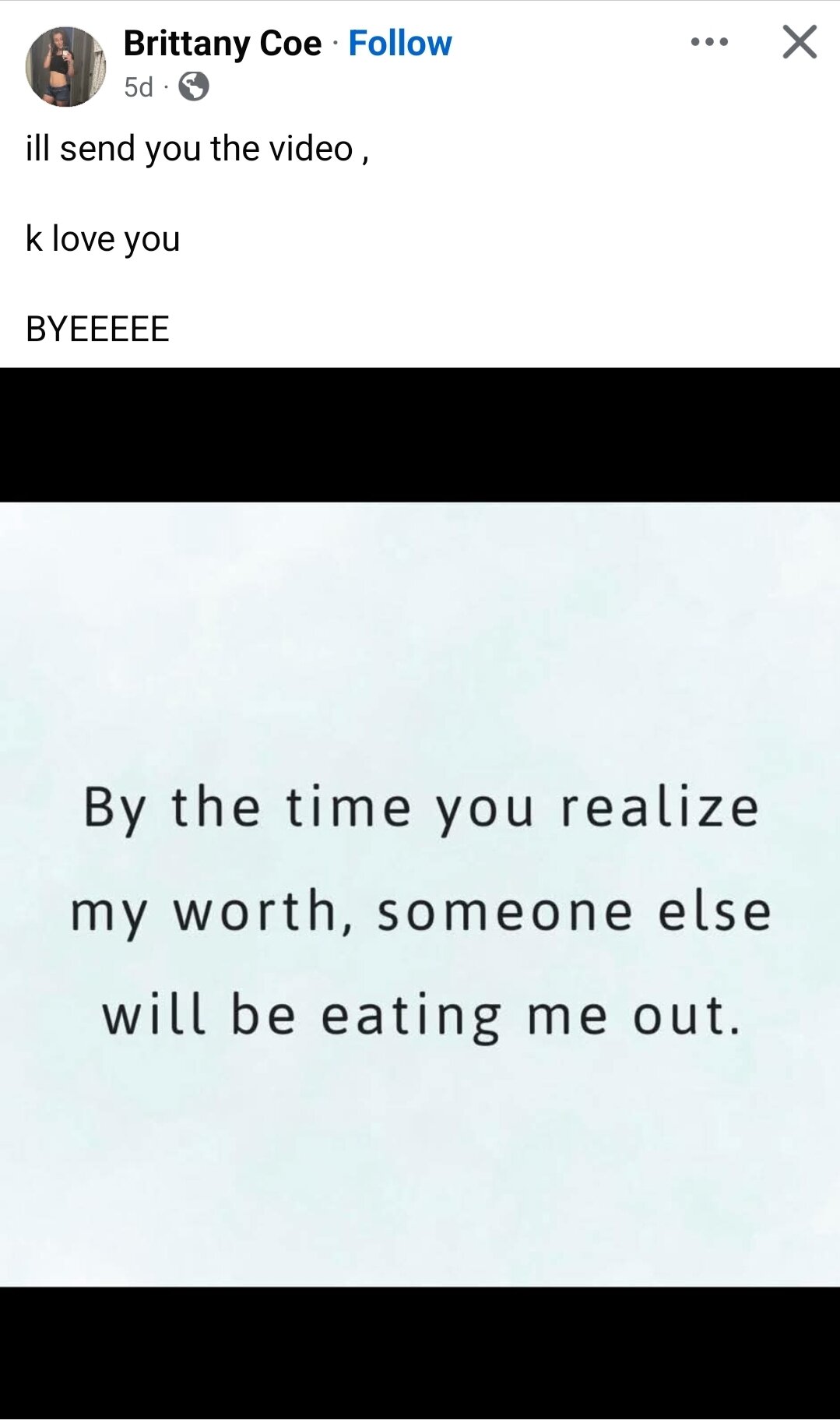Screen dimensions: 840x1420
Task: Open Brittany Coe's profile picture
Action: click(x=65, y=66)
